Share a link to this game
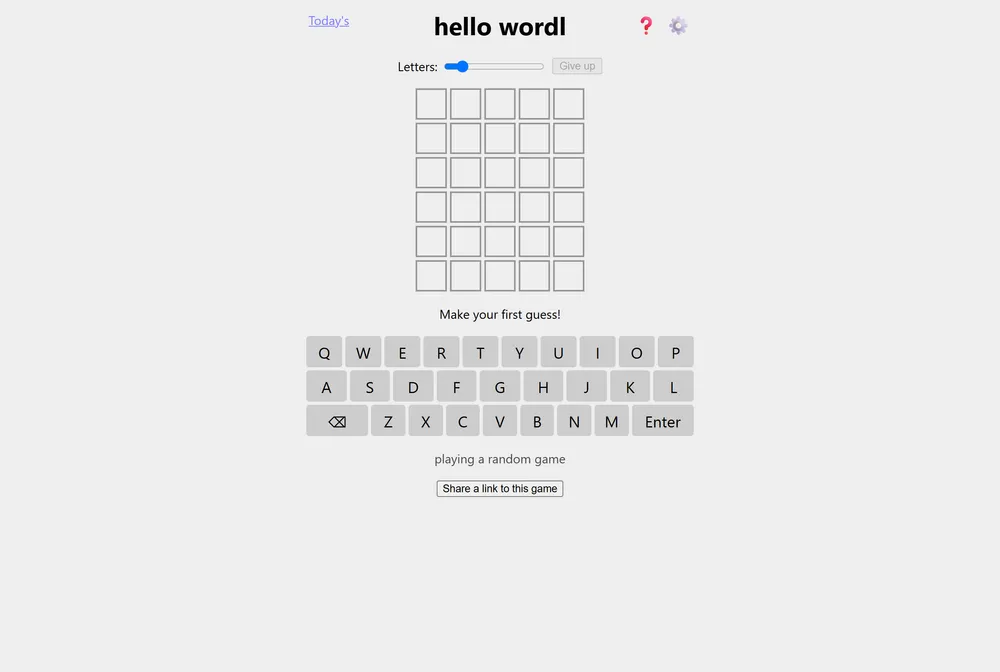The image size is (1000, 672). coord(500,488)
